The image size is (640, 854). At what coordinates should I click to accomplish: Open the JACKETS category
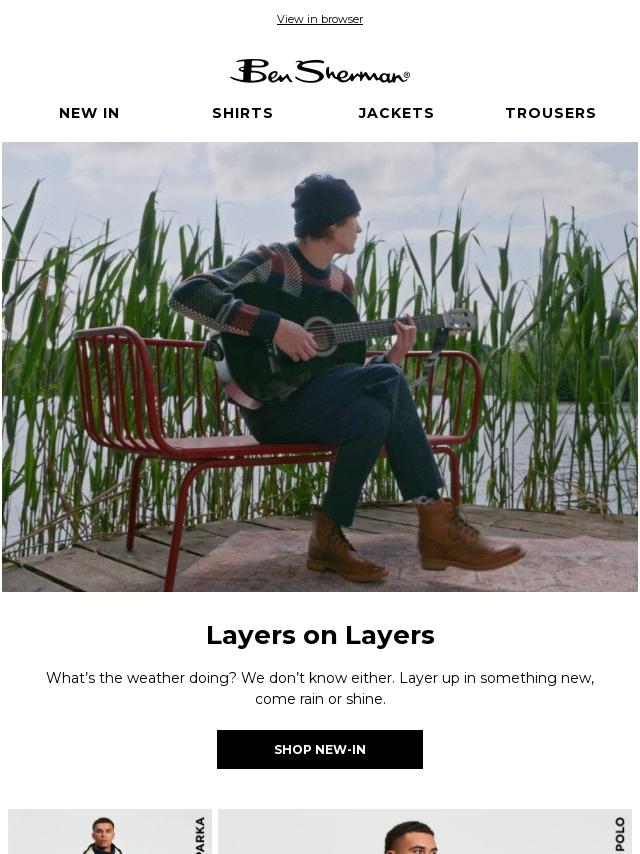click(x=396, y=113)
